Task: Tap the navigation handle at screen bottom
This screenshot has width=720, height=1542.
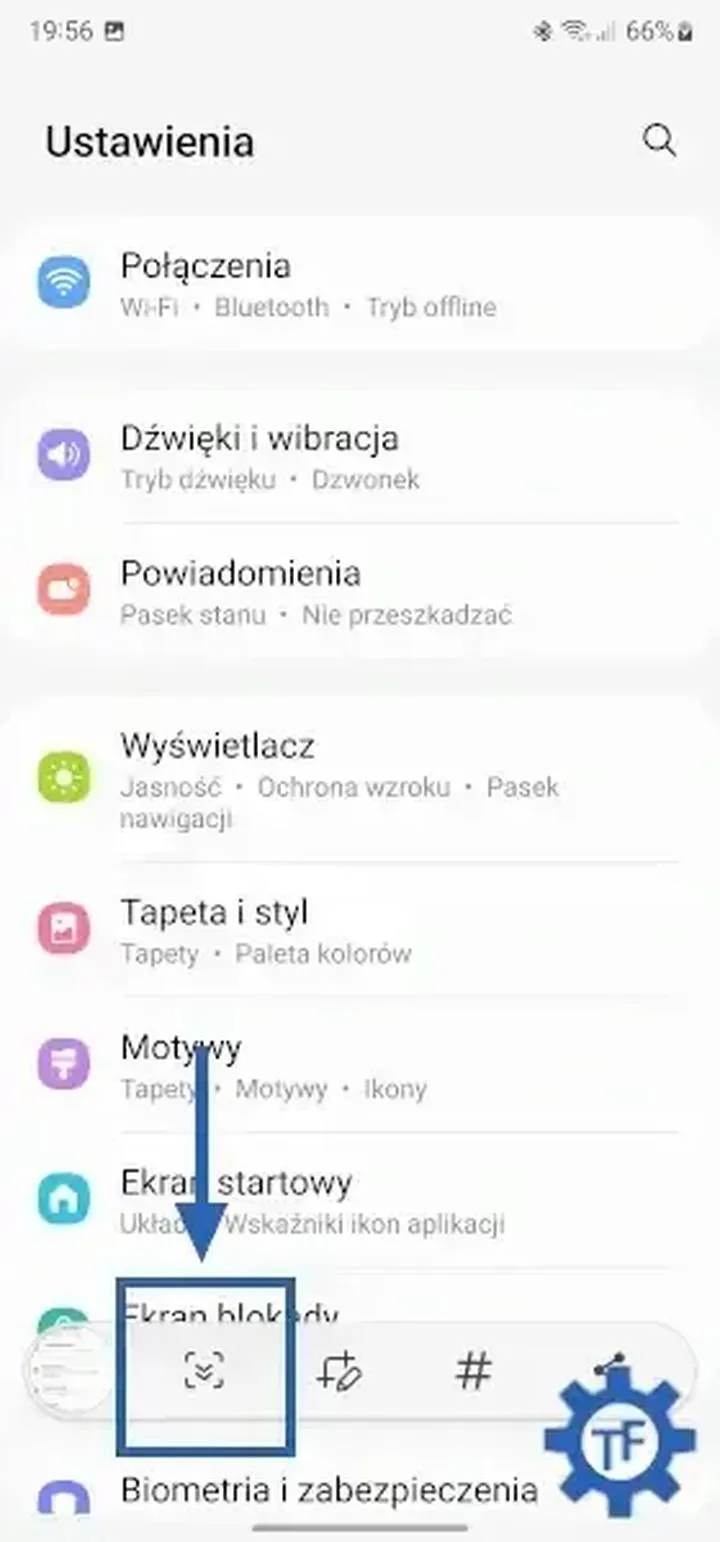Action: pyautogui.click(x=360, y=1527)
